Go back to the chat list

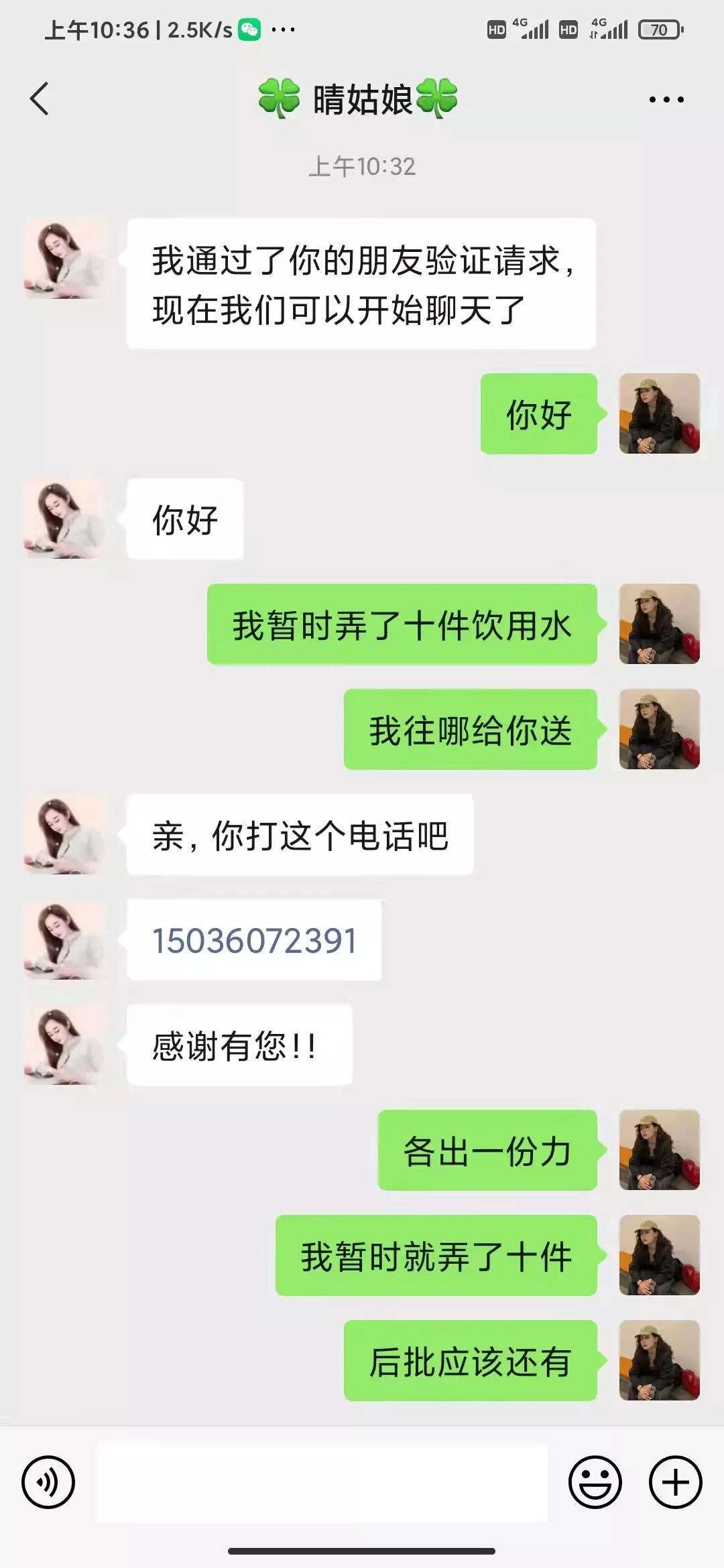point(40,99)
